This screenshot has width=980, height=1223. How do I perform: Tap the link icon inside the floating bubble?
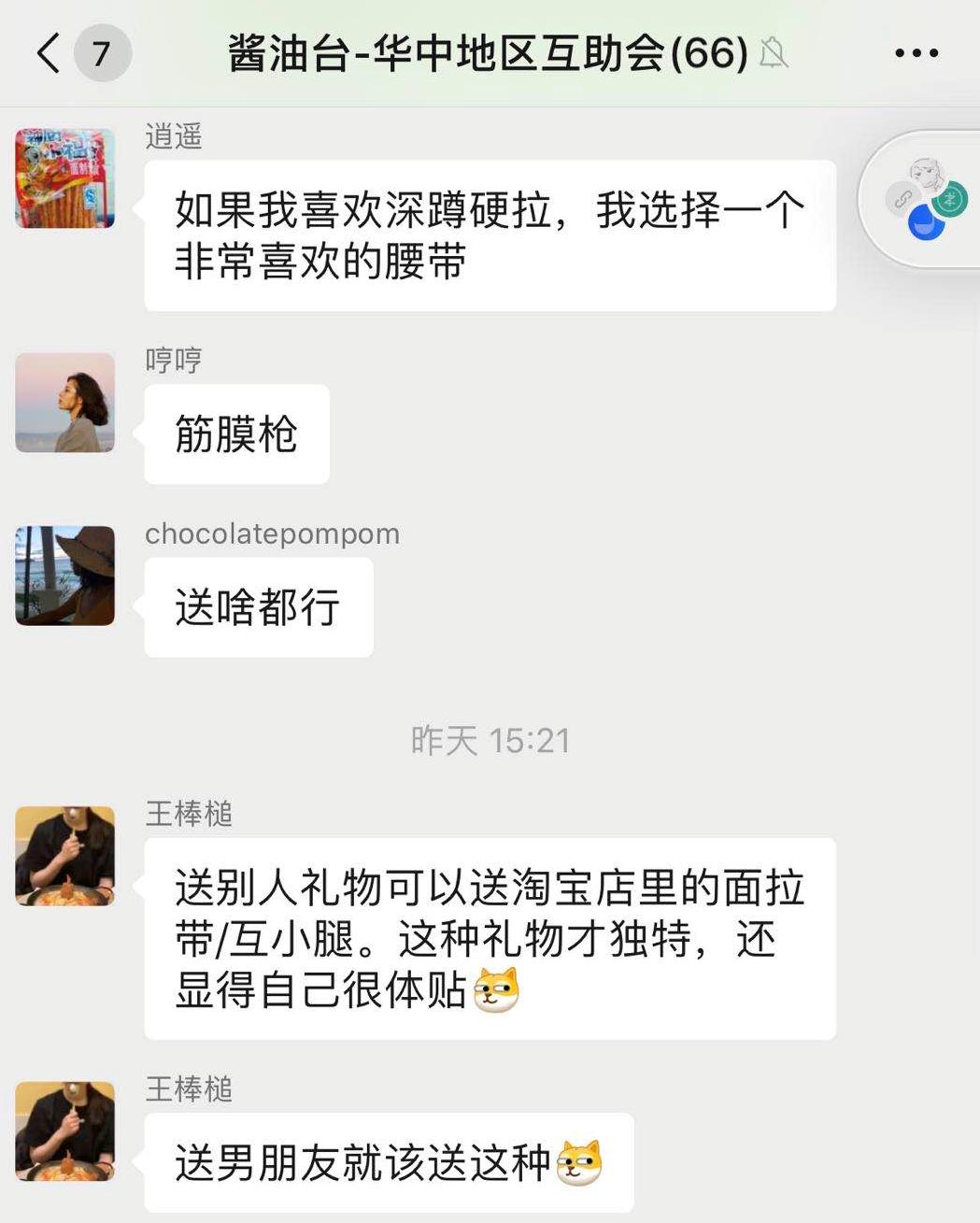click(x=903, y=199)
